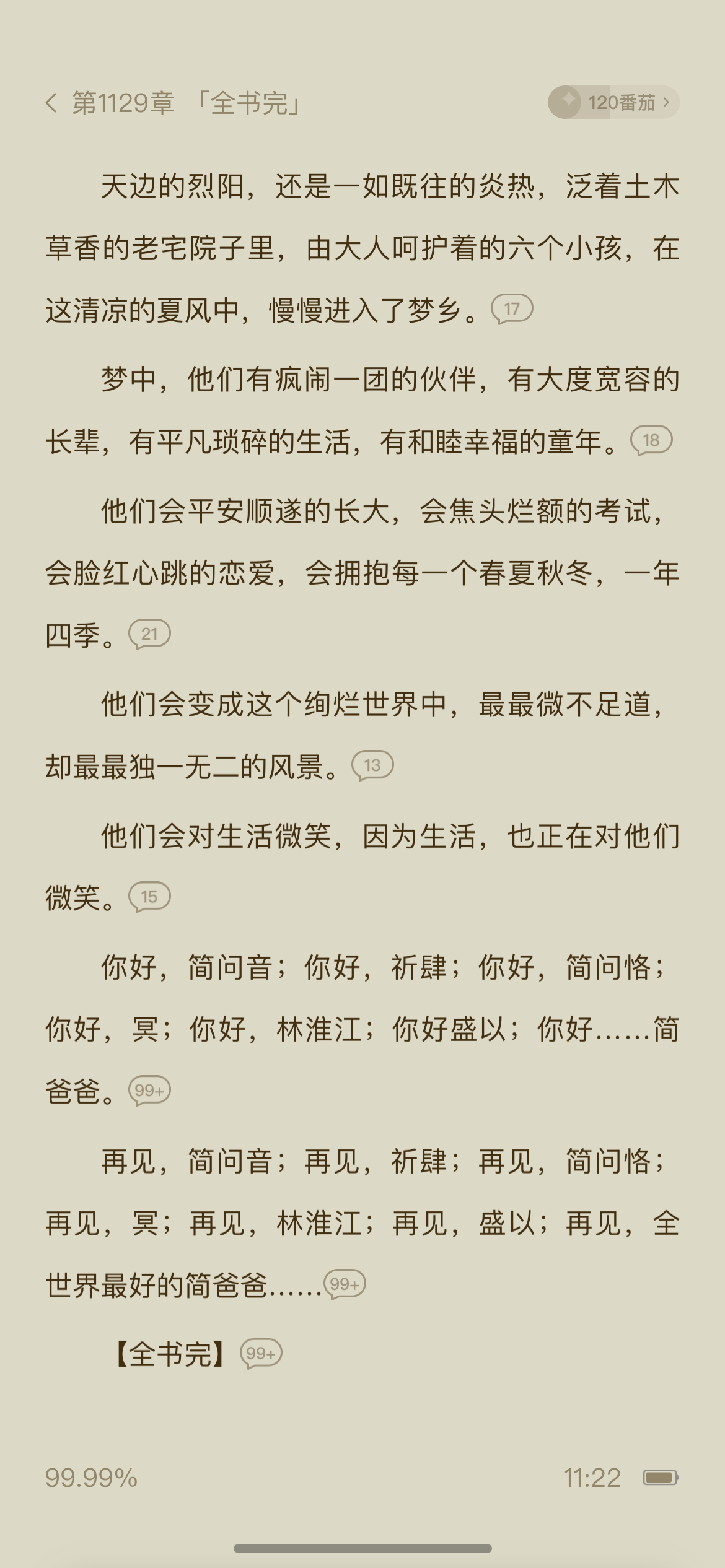The image size is (725, 1568).
Task: Open the 17 comments bubble after 梦乡
Action: coord(512,308)
